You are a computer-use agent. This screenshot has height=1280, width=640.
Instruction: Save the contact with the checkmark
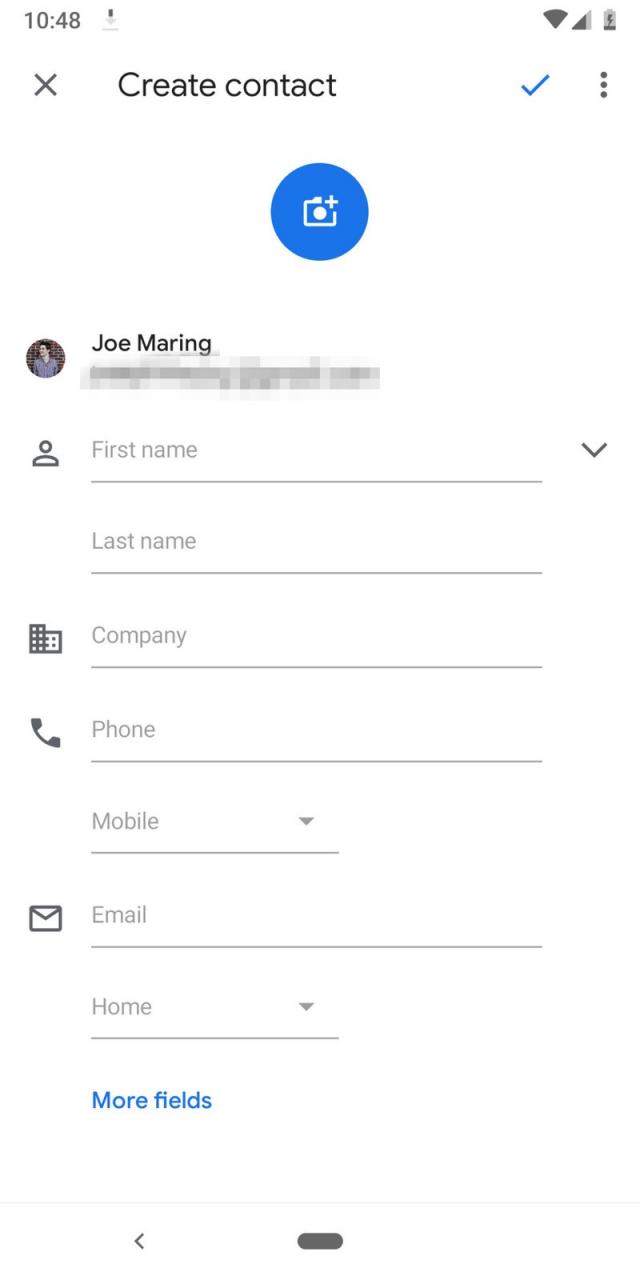point(535,86)
